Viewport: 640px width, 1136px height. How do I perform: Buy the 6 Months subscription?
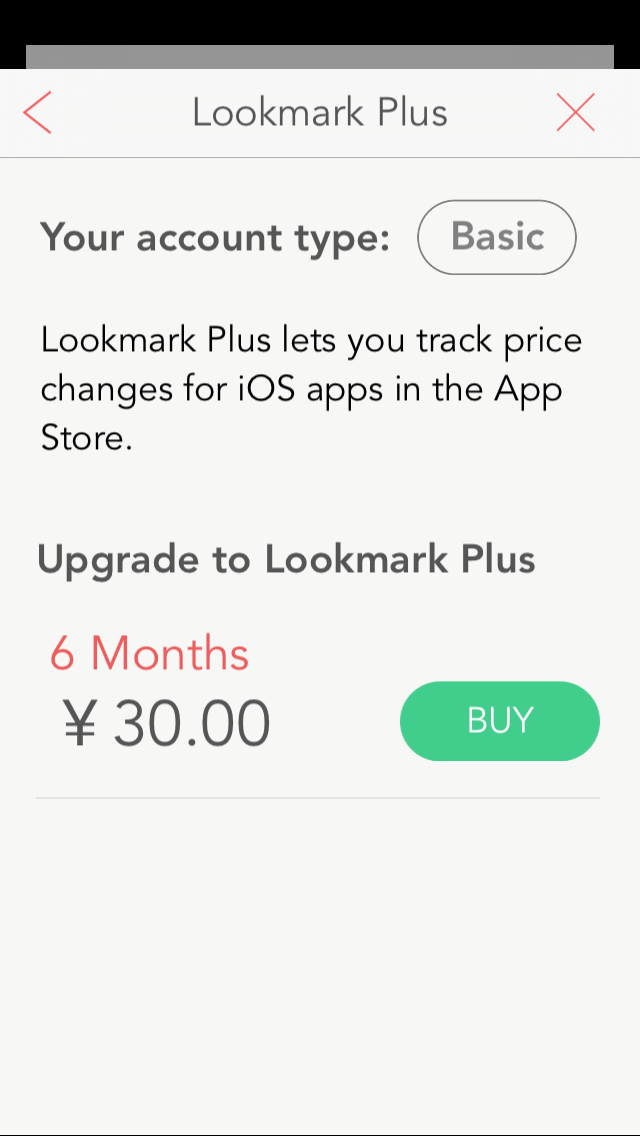[x=499, y=721]
